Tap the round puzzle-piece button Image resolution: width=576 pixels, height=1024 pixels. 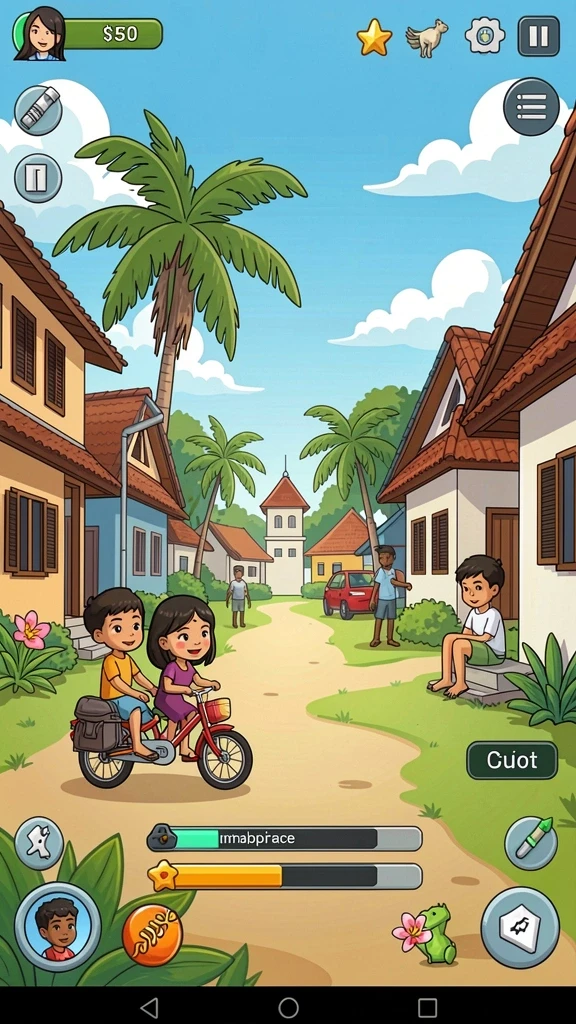point(39,843)
